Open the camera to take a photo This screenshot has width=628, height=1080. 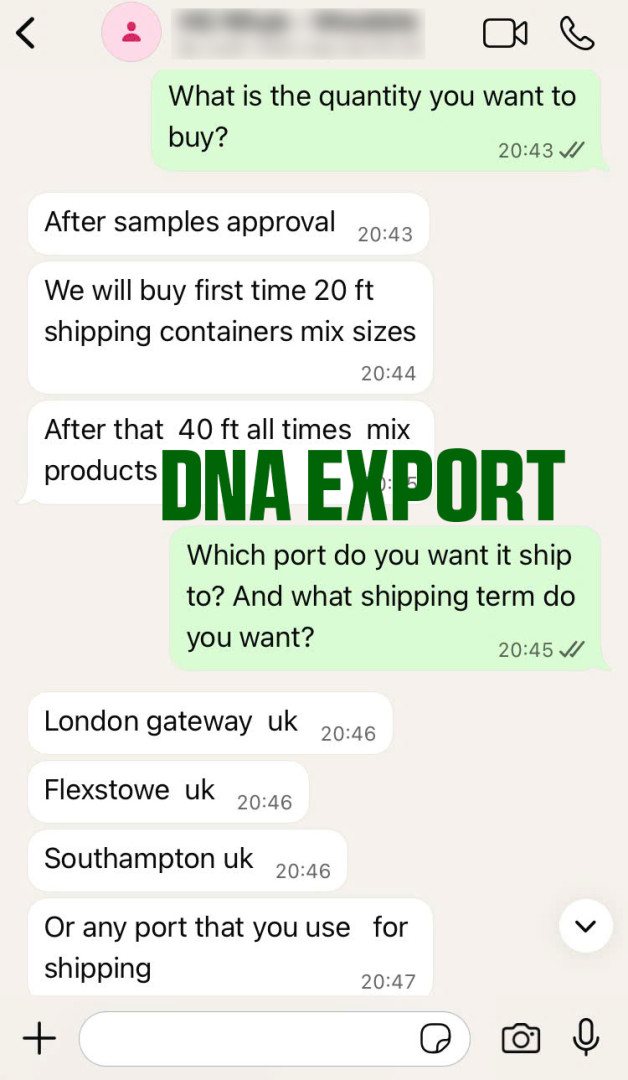[x=521, y=1038]
